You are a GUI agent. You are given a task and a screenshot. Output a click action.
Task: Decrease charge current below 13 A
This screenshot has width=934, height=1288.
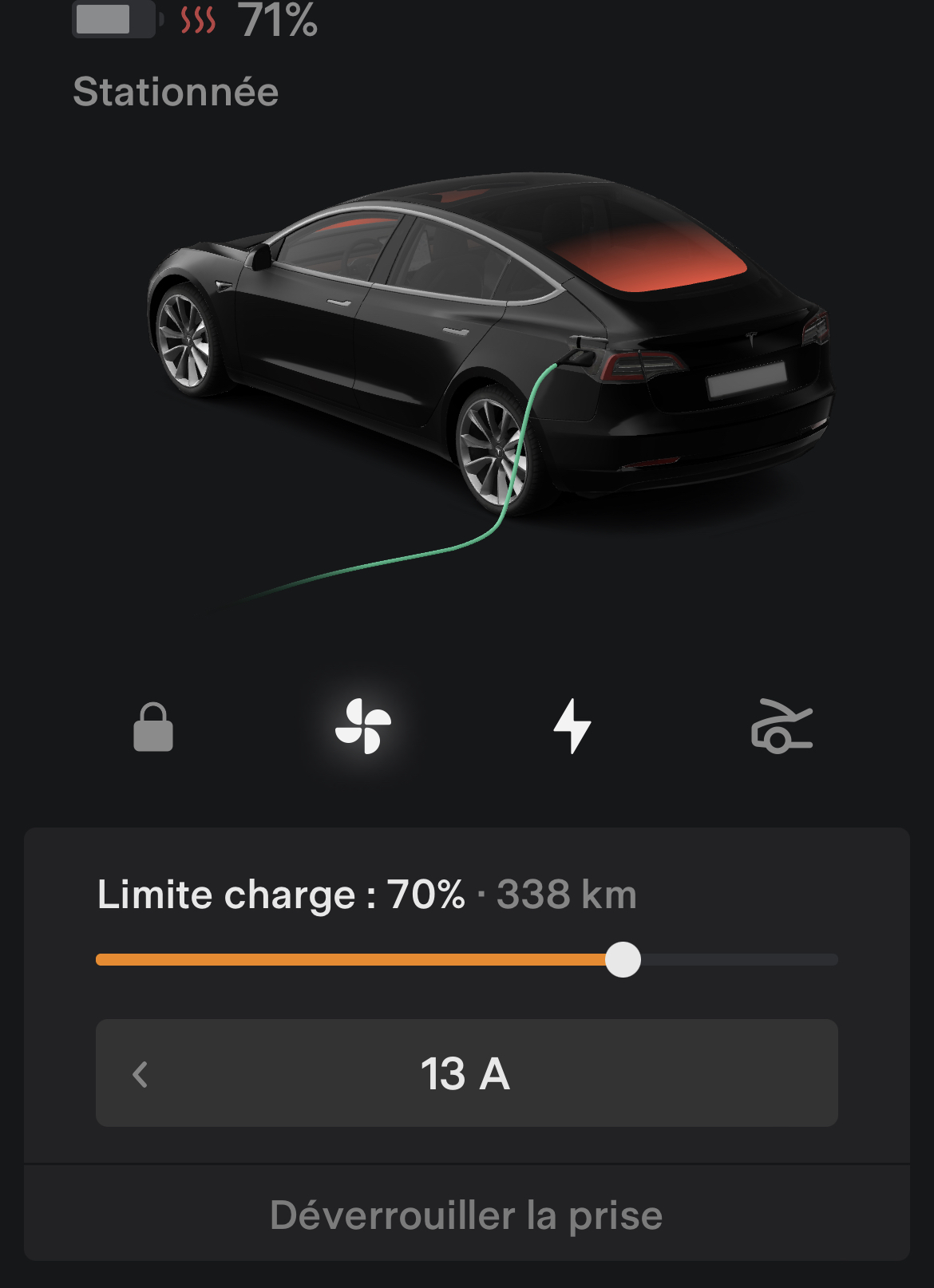[140, 1074]
